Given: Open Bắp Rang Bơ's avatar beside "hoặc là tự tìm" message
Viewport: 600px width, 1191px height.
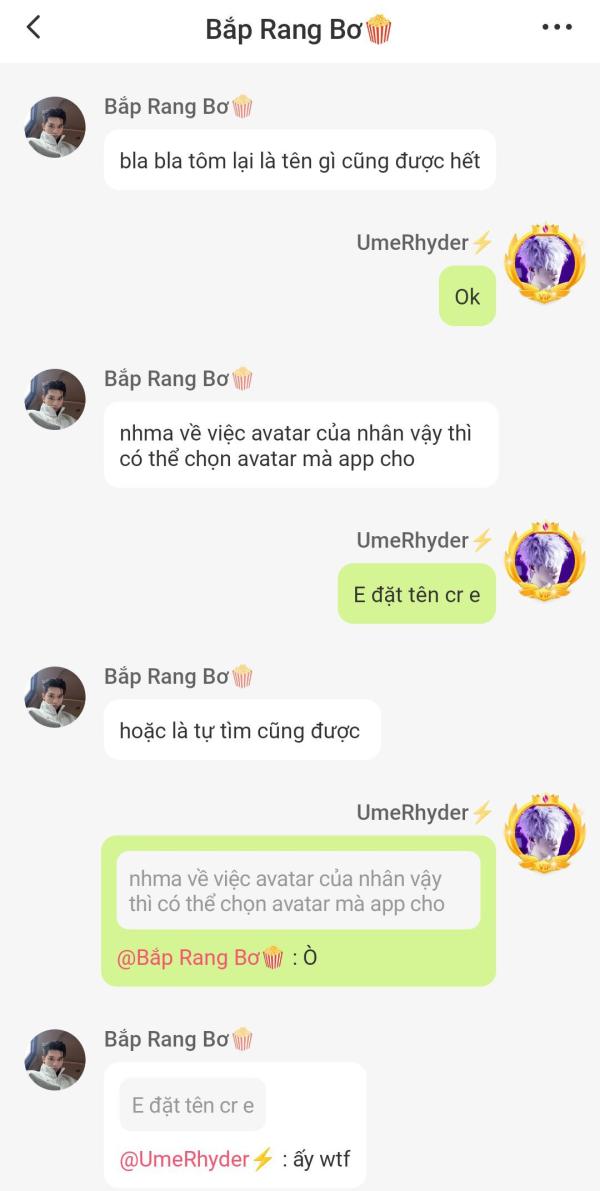Looking at the screenshot, I should point(55,697).
